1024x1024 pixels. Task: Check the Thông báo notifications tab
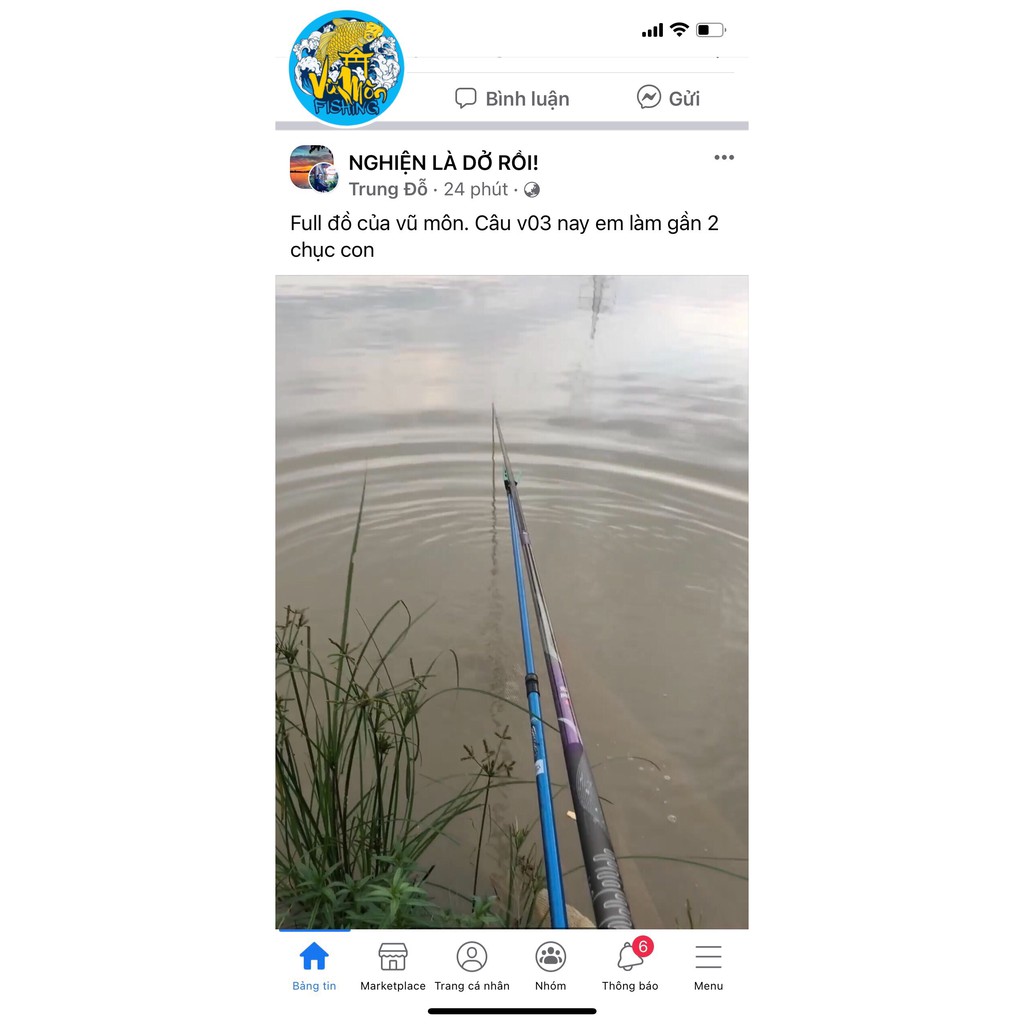[x=630, y=966]
